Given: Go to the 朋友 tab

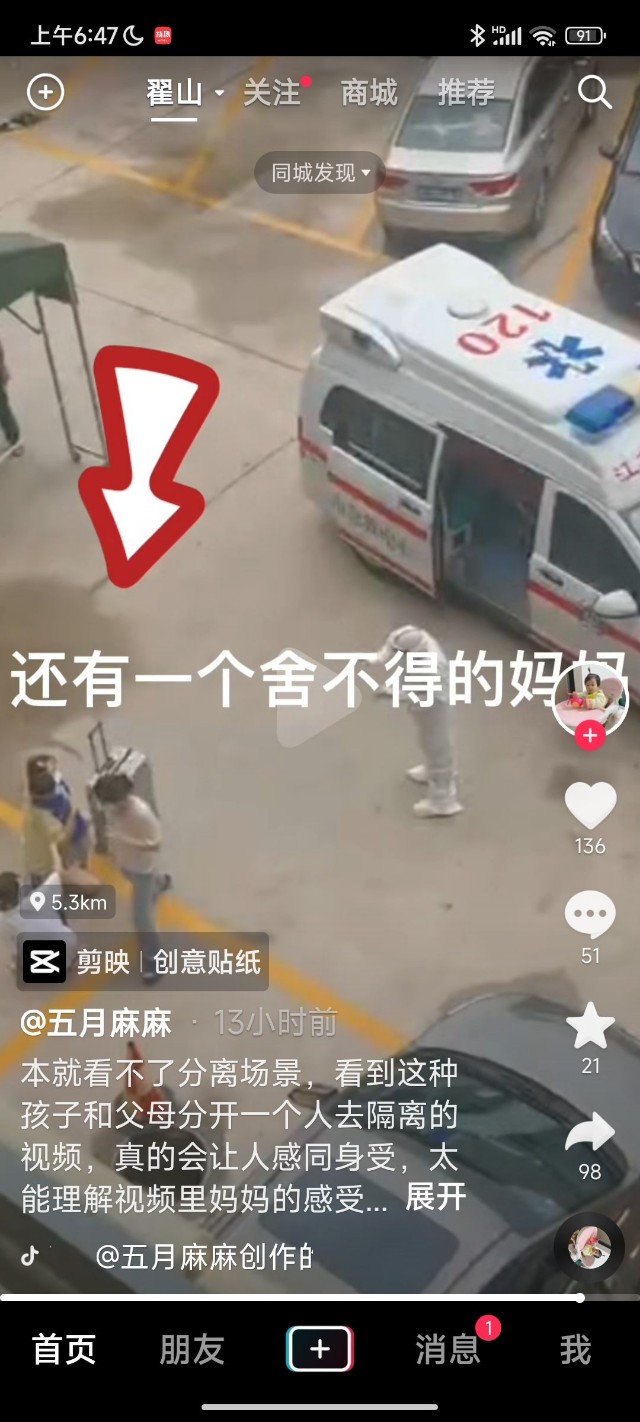Looking at the screenshot, I should (192, 1349).
